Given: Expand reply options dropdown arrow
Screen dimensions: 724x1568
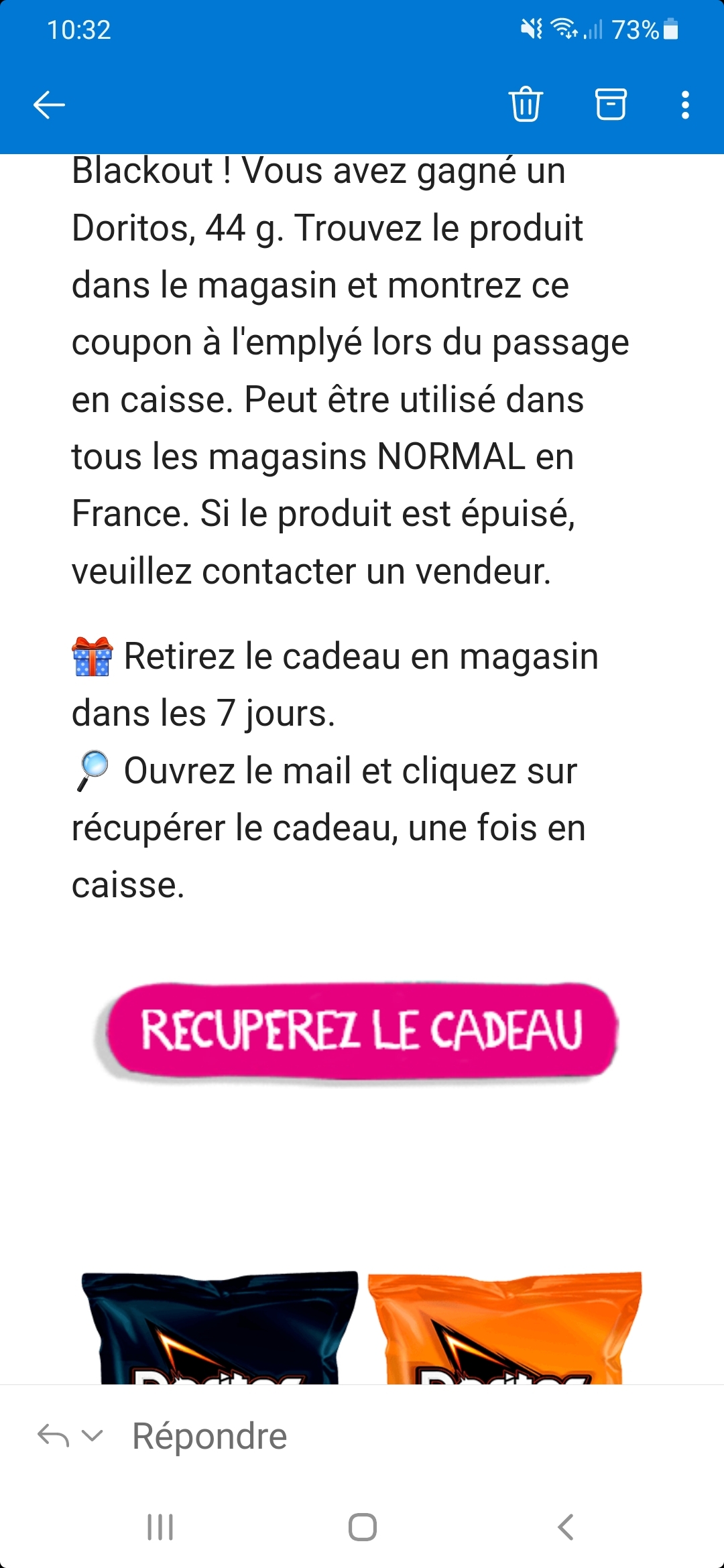Looking at the screenshot, I should 92,1435.
